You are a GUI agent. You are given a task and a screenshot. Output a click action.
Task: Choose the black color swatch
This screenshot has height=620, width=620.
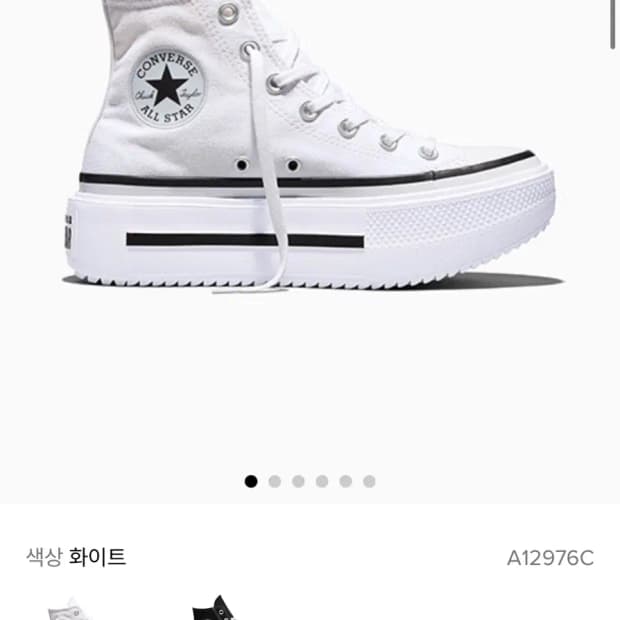215,607
